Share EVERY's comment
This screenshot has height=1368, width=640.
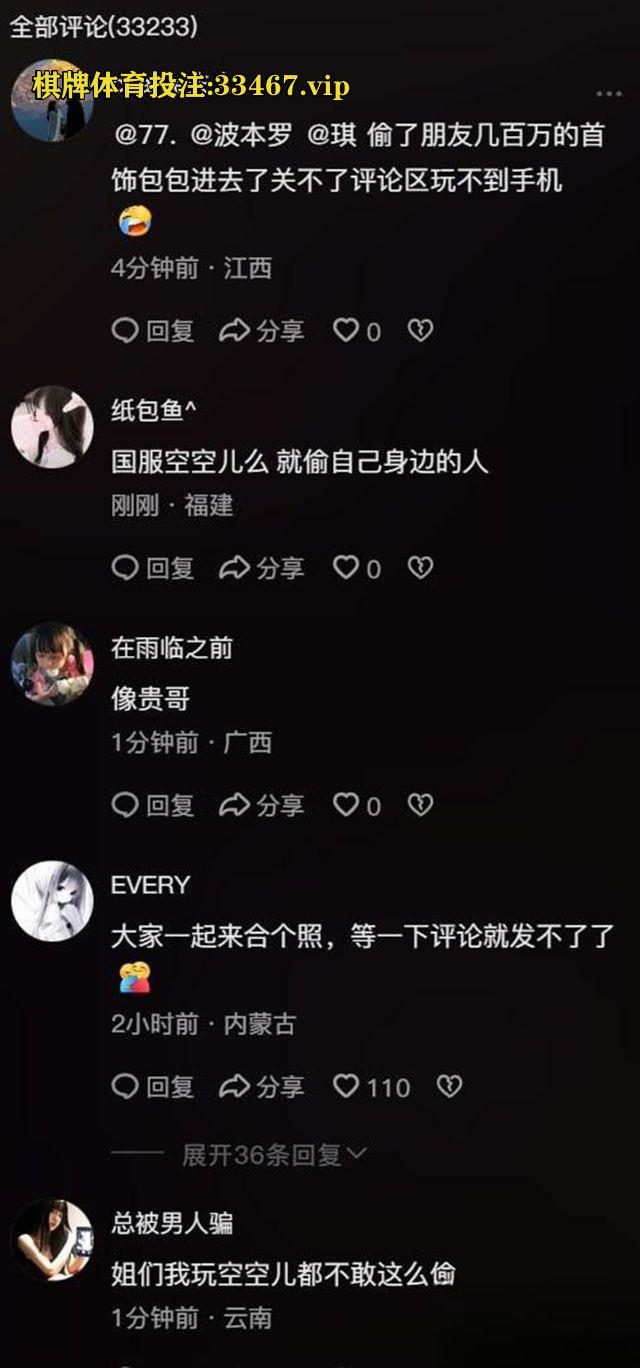tap(262, 1086)
